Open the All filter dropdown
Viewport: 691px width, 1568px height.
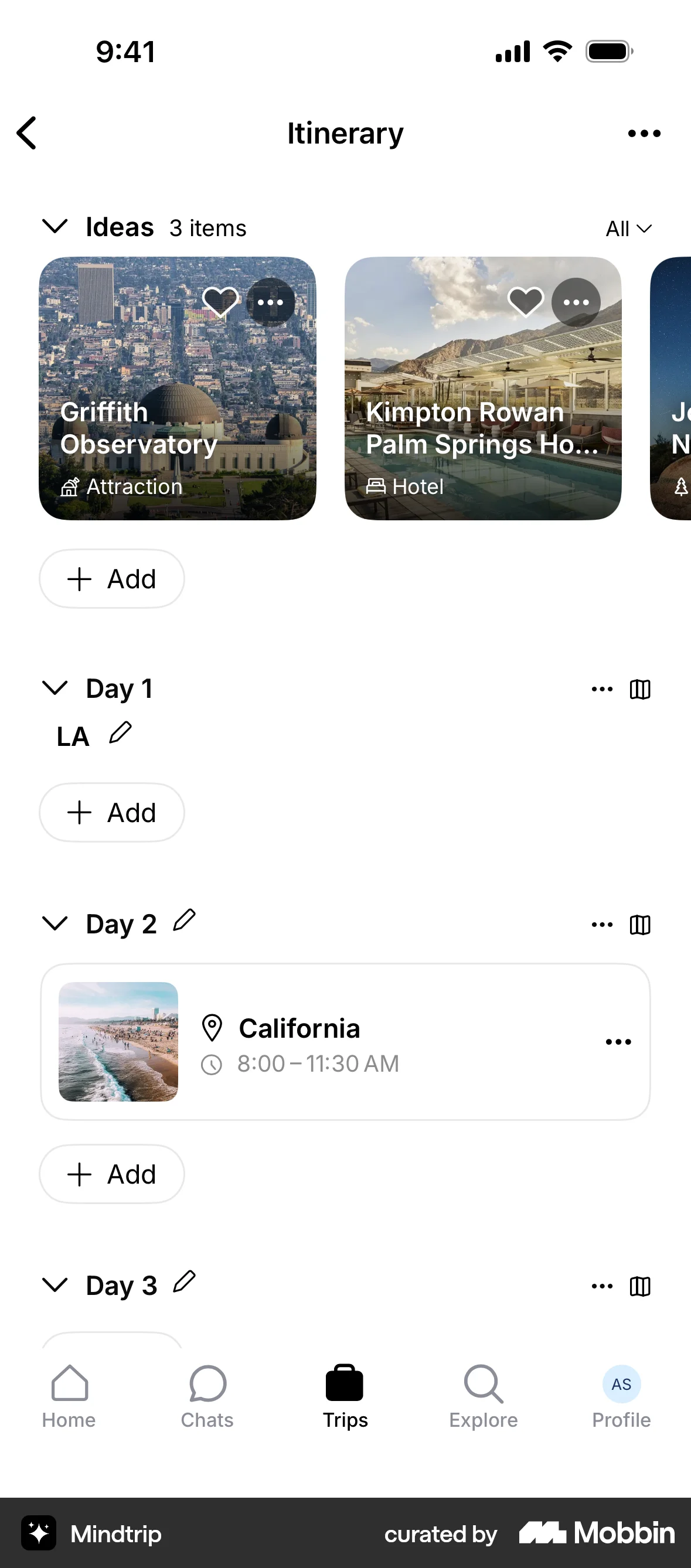[x=628, y=229]
